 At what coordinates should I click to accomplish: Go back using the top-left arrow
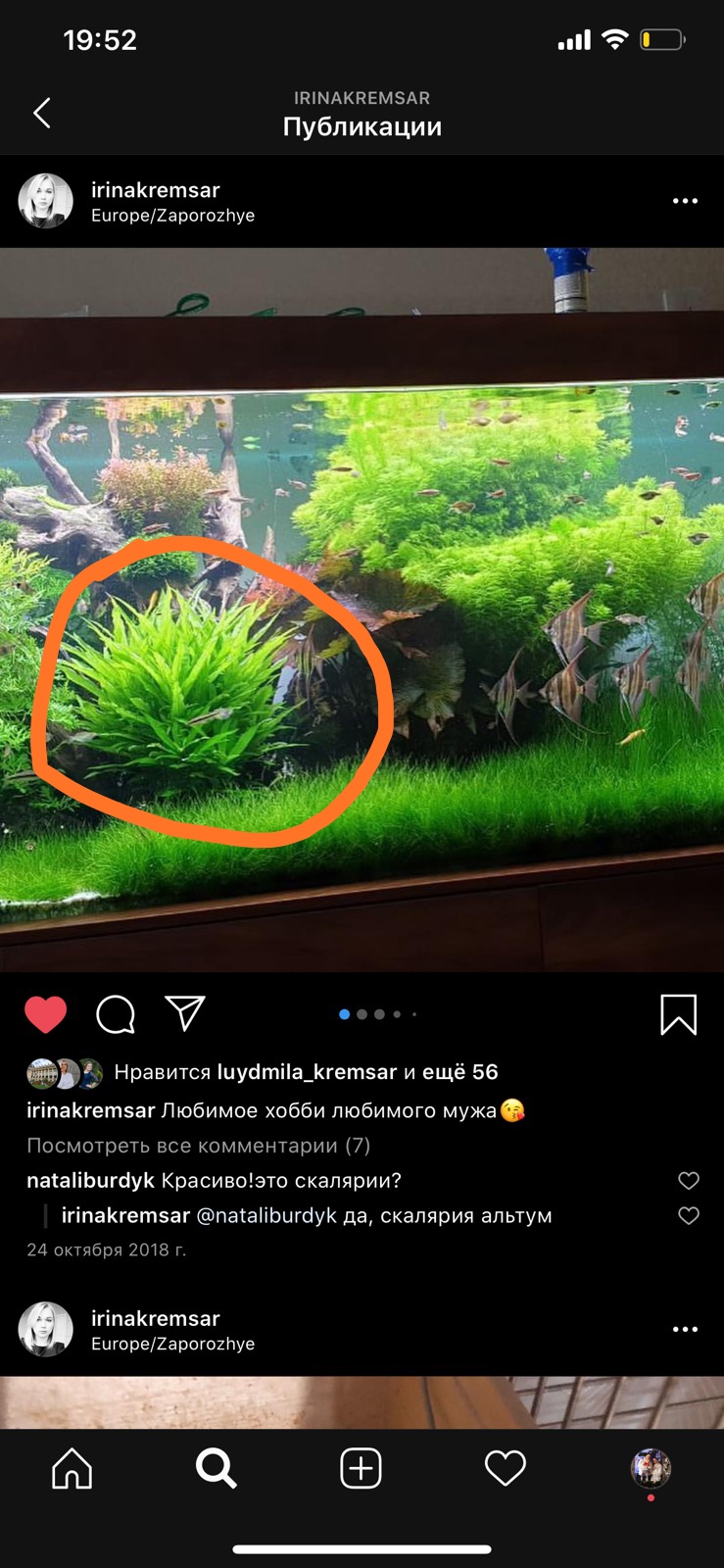coord(42,114)
